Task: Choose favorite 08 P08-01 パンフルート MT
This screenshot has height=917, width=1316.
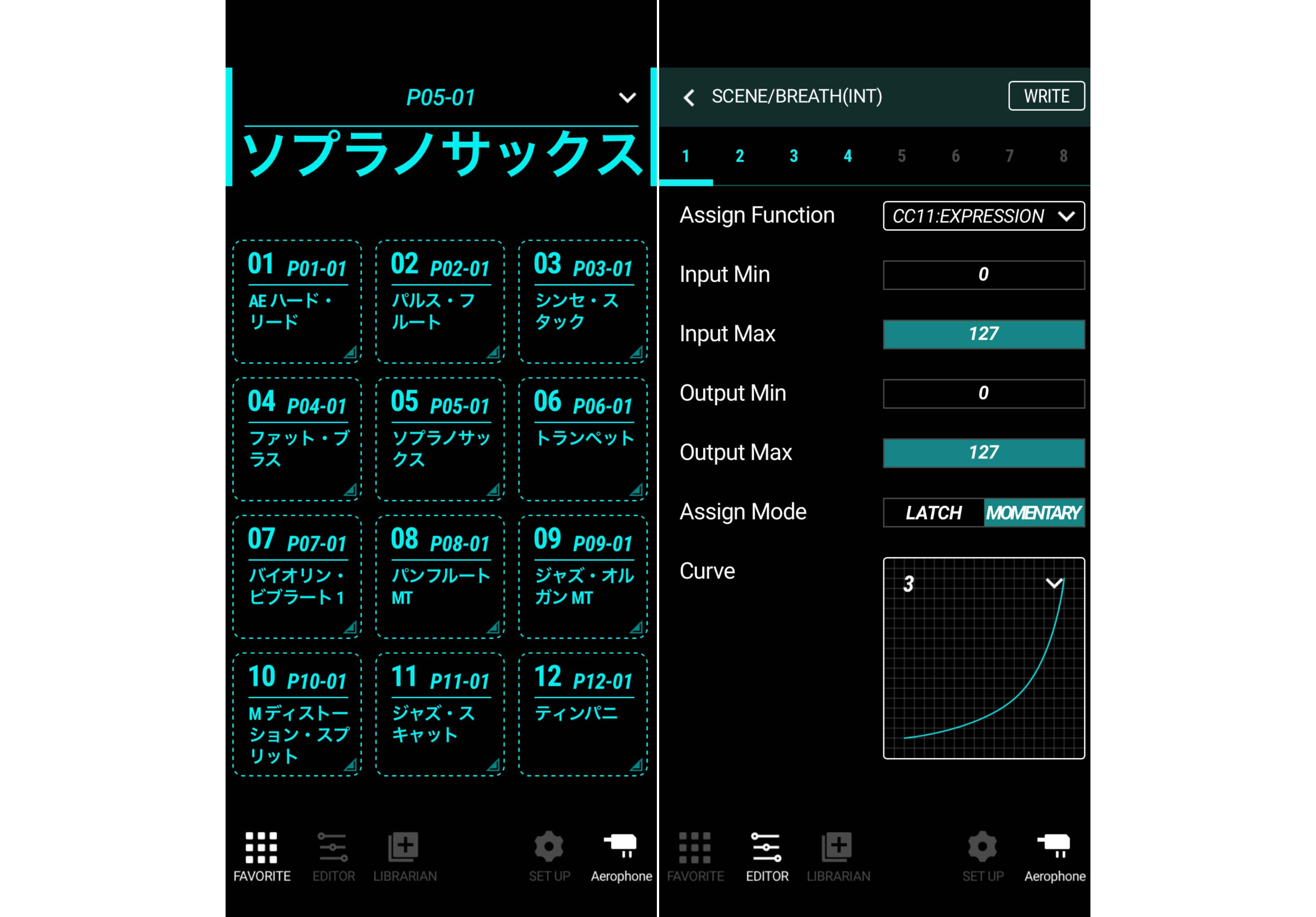Action: [439, 576]
